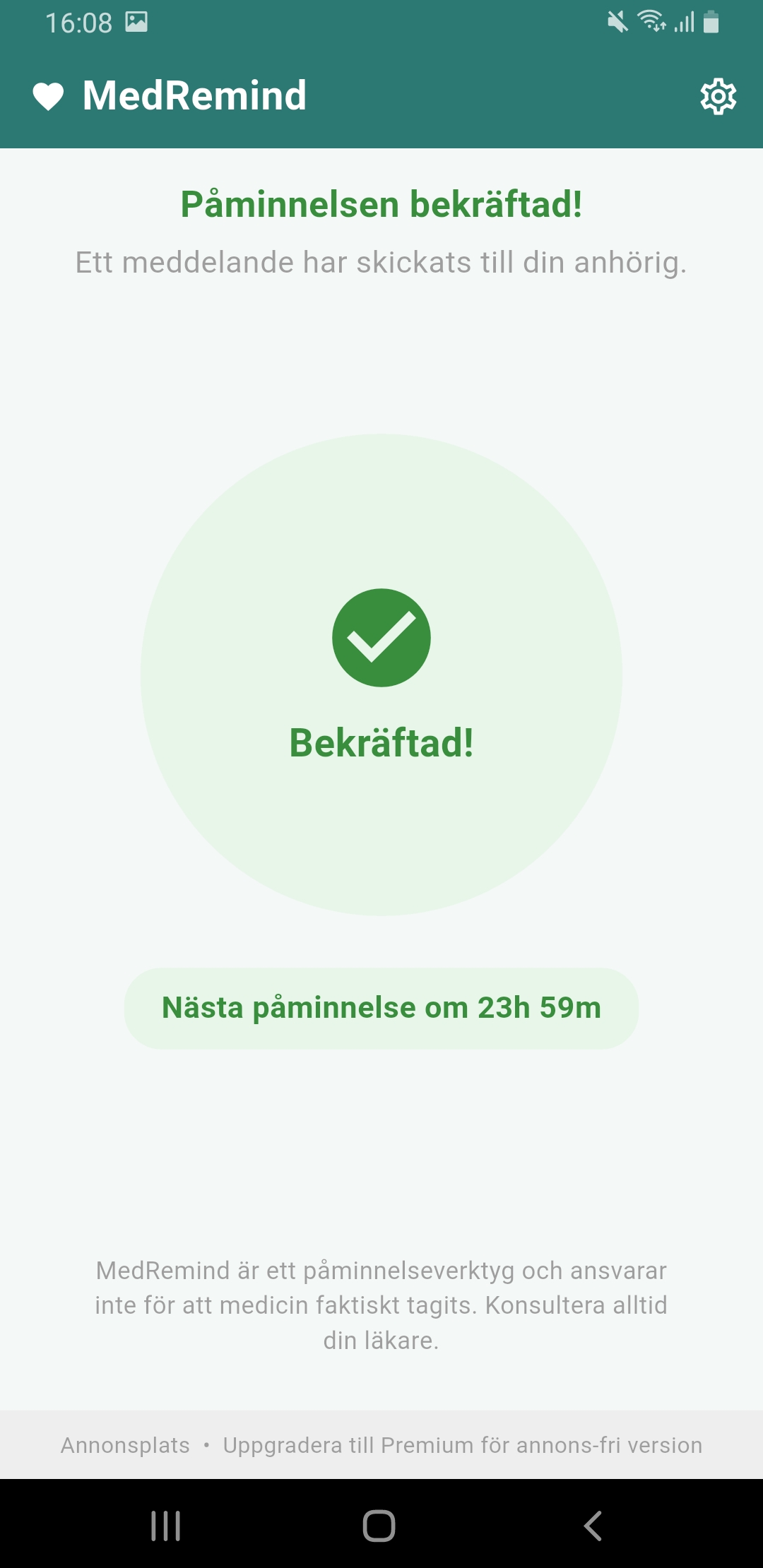Click the battery indicator icon
The height and width of the screenshot is (1568, 763).
pyautogui.click(x=711, y=21)
